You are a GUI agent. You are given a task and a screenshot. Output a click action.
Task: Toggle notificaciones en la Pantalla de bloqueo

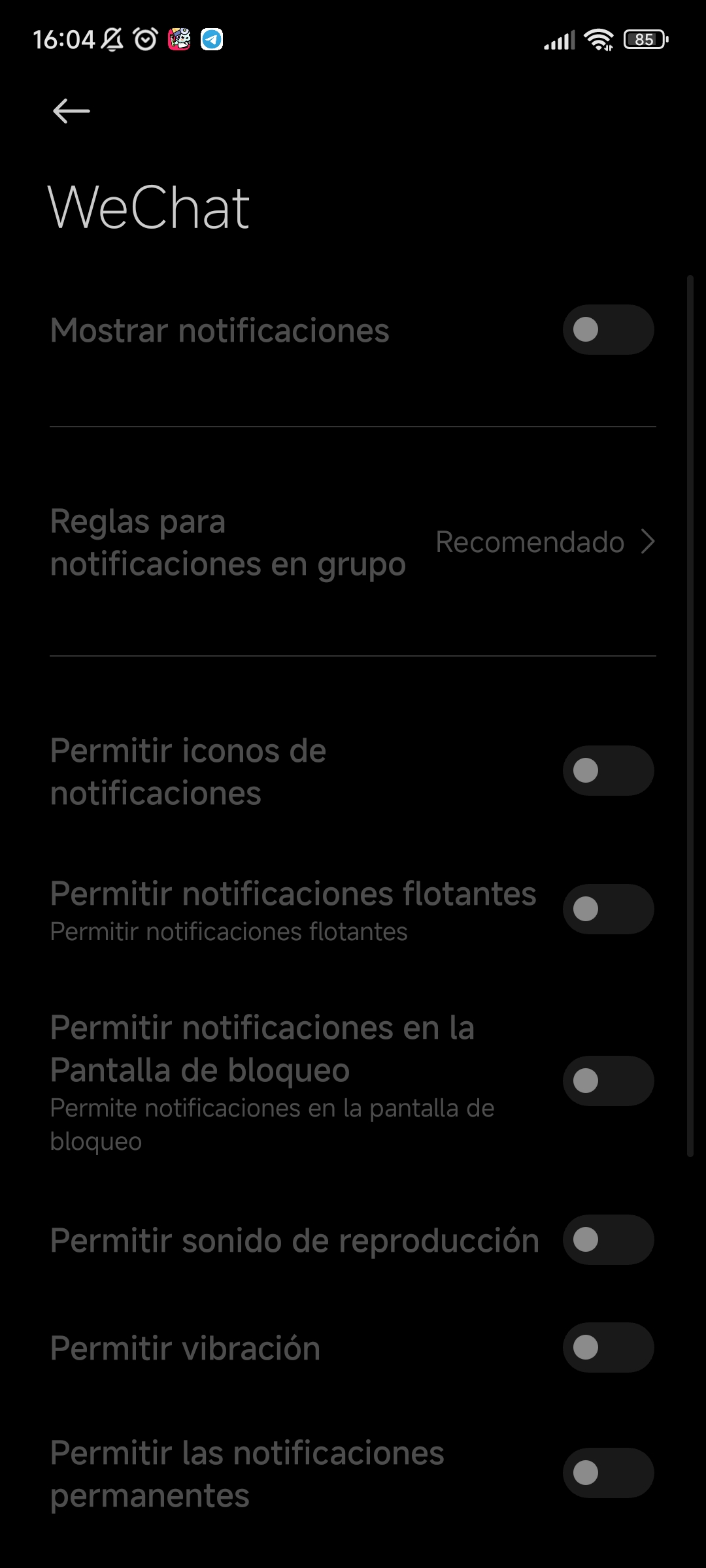609,1081
